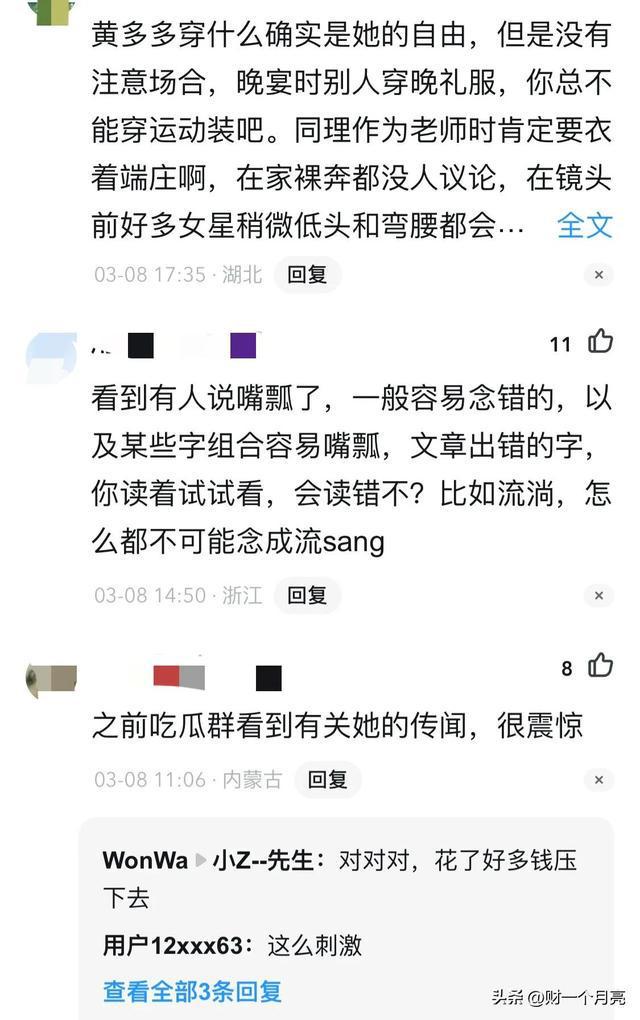Open the avatar of the 内蒙古 commenter

[51, 680]
